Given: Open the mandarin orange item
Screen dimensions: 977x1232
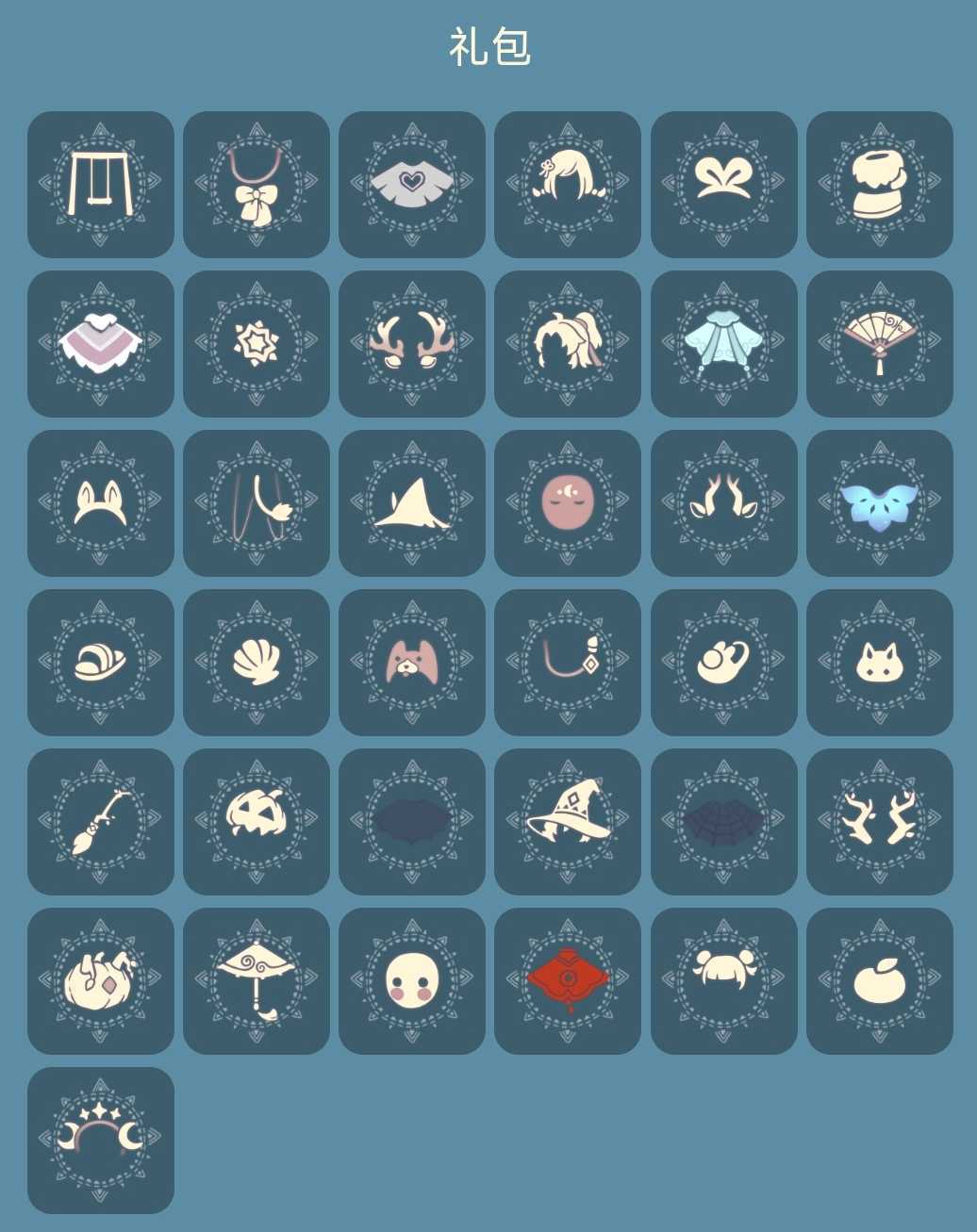Looking at the screenshot, I should tap(880, 980).
